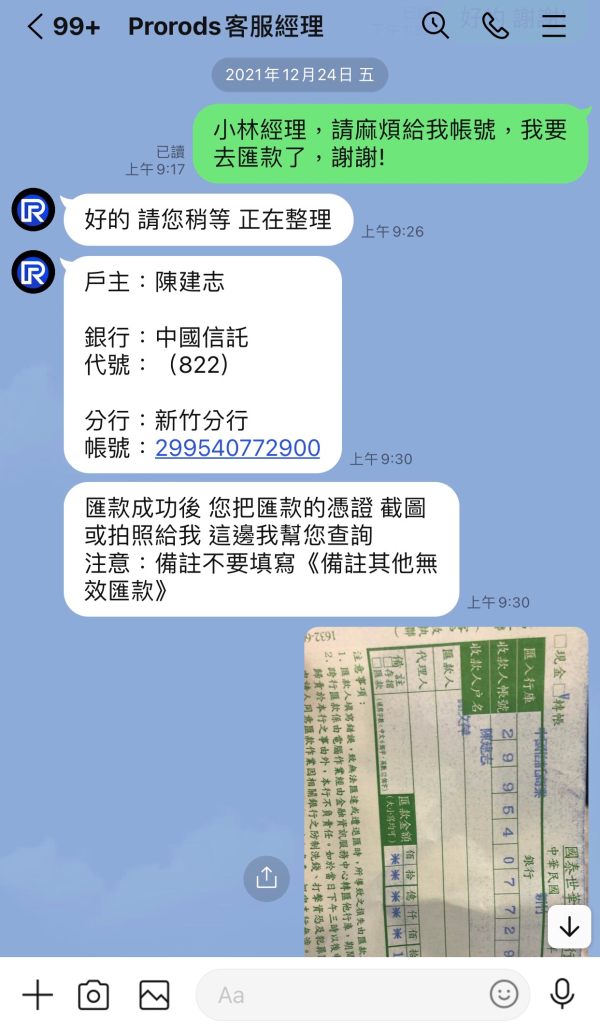This screenshot has width=600, height=1031.
Task: Share the remittance slip photo
Action: [x=266, y=877]
